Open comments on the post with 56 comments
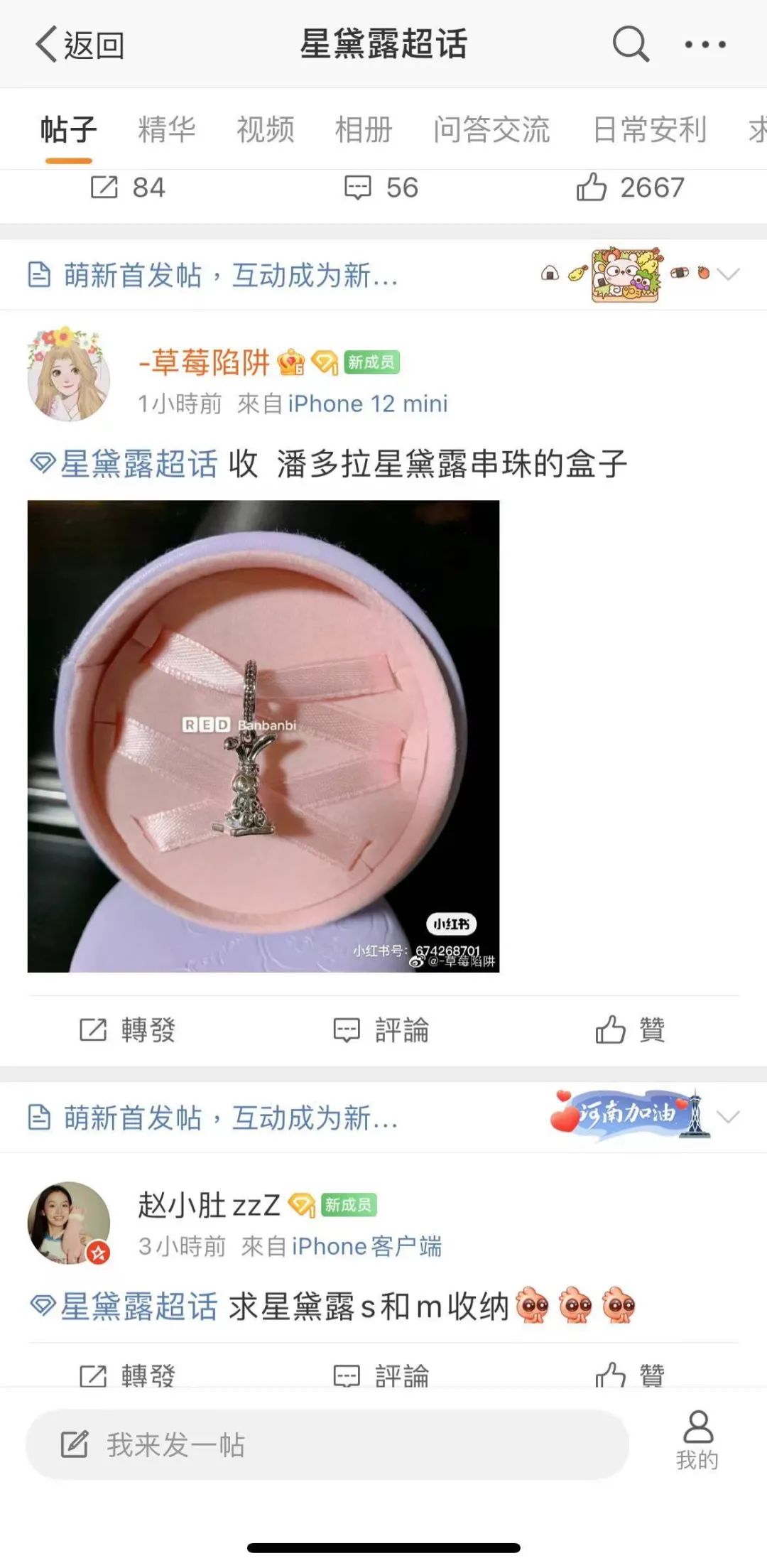The image size is (767, 1568). (381, 188)
